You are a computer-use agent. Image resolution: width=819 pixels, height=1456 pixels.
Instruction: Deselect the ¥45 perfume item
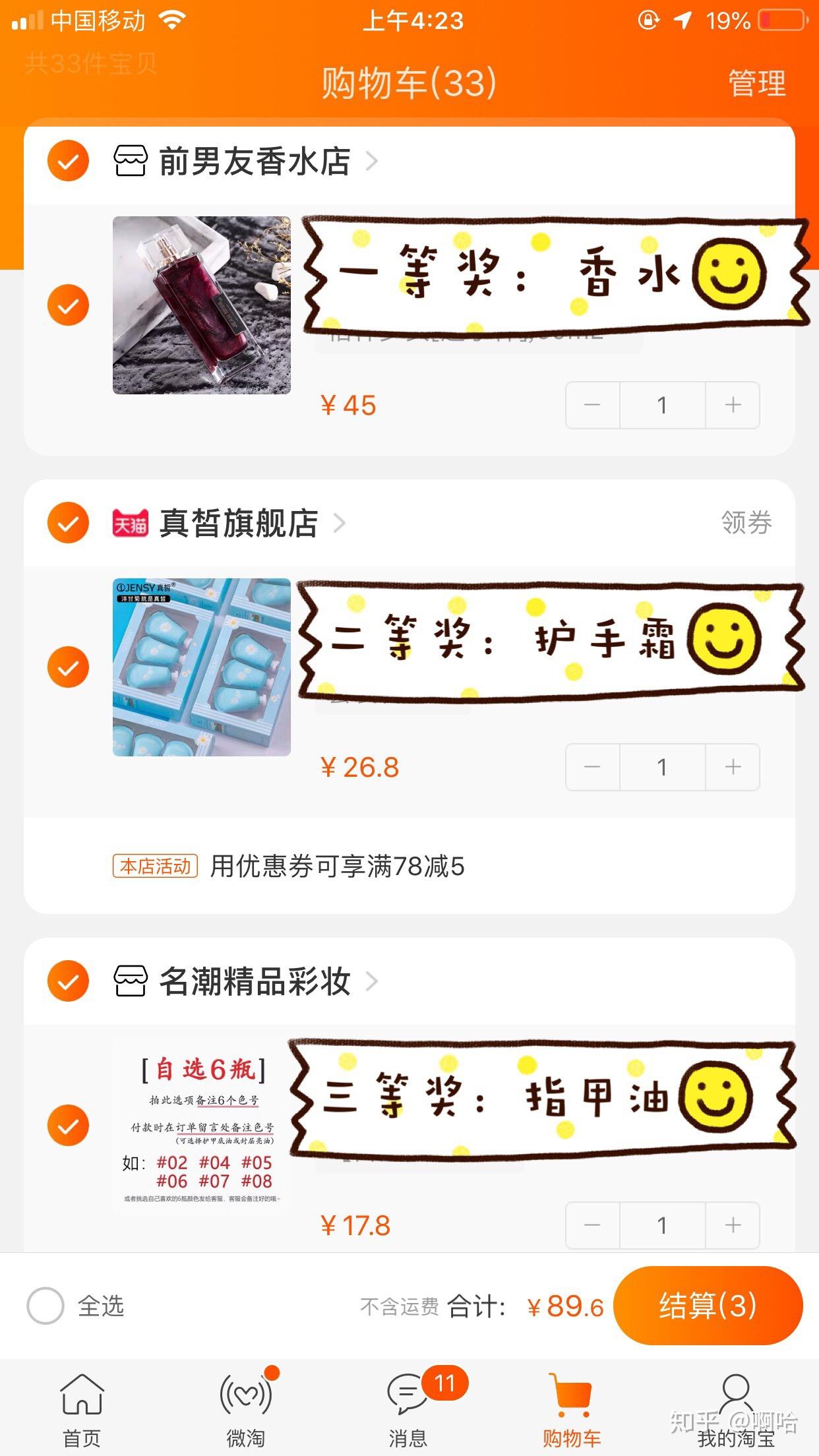tap(68, 305)
